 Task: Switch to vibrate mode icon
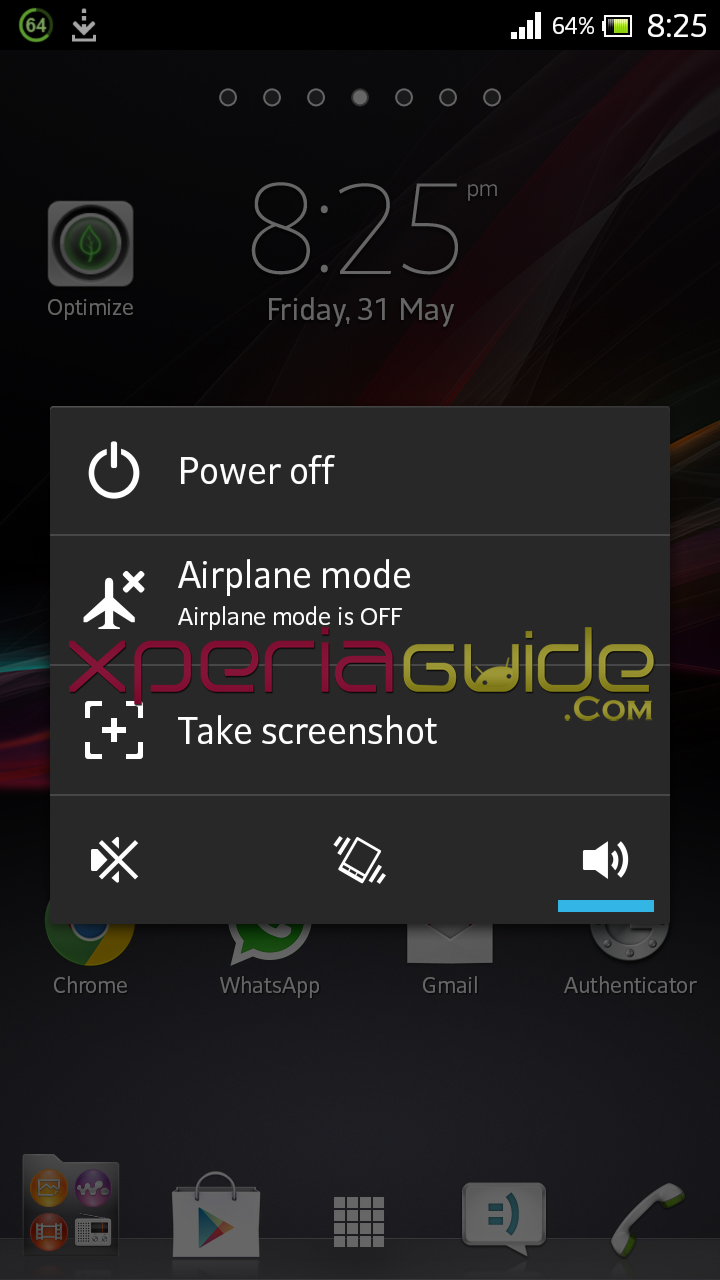pyautogui.click(x=360, y=860)
